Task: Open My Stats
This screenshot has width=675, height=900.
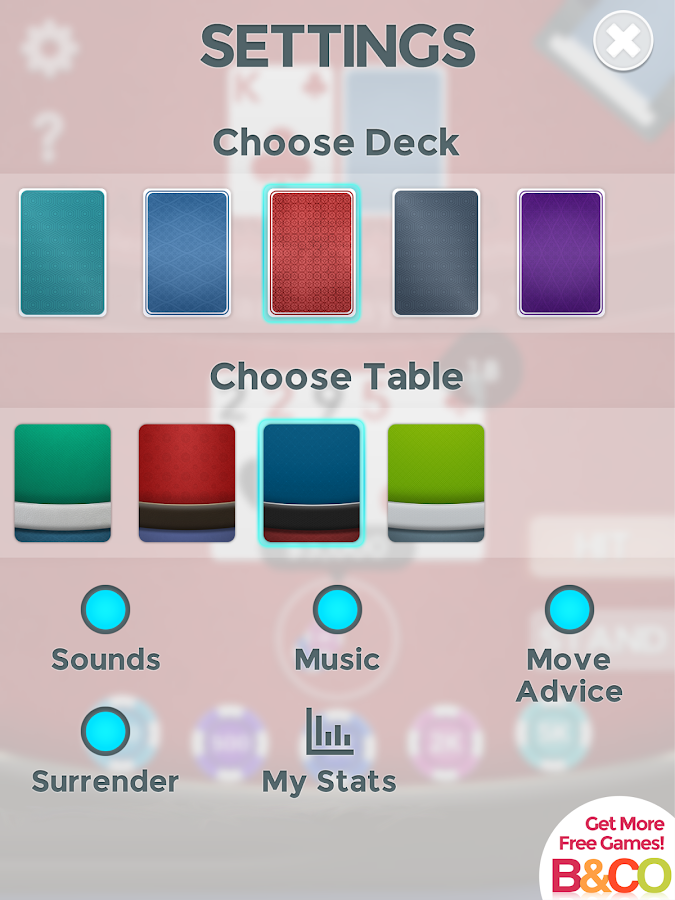Action: (x=329, y=733)
